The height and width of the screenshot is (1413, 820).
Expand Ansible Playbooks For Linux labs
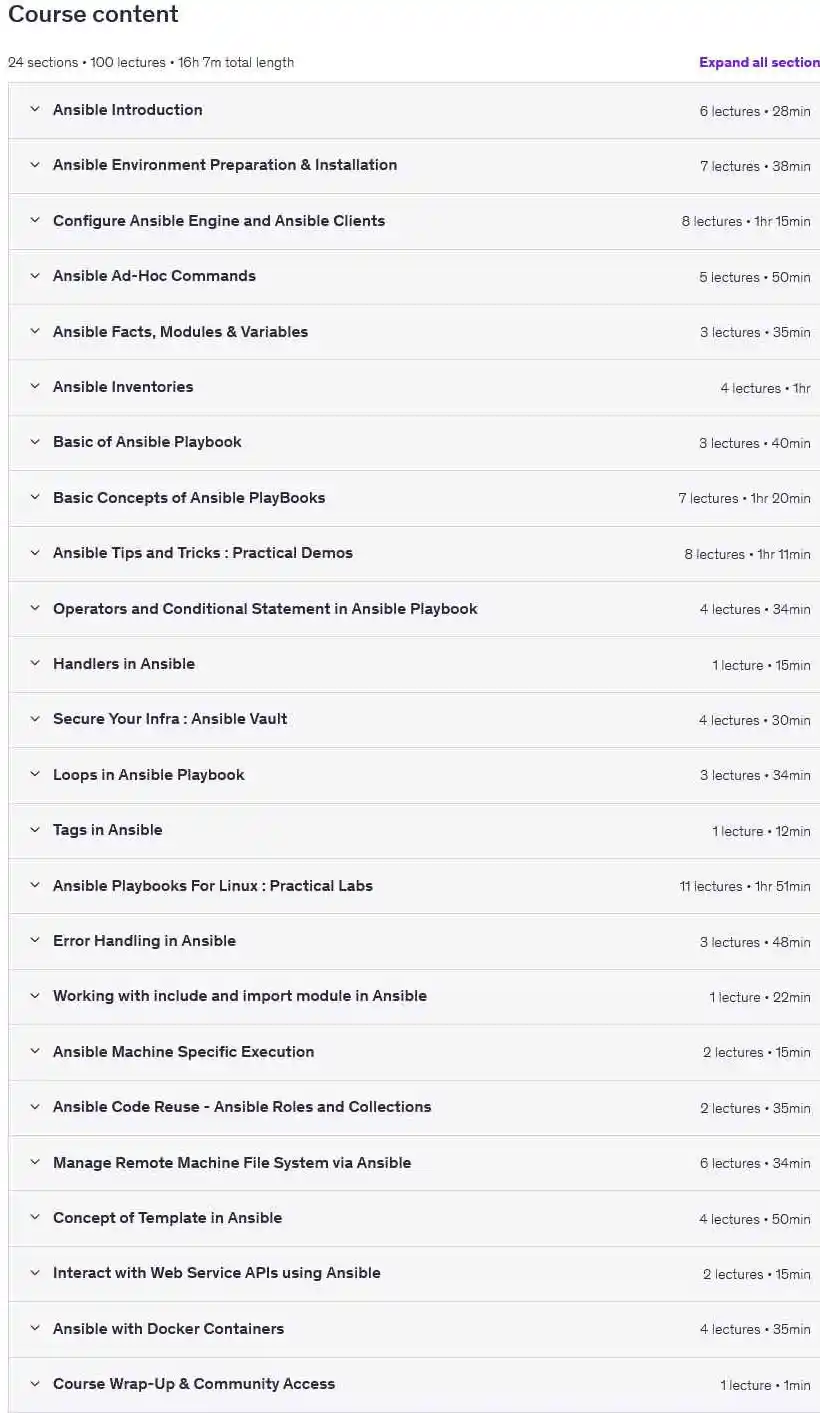click(x=414, y=886)
